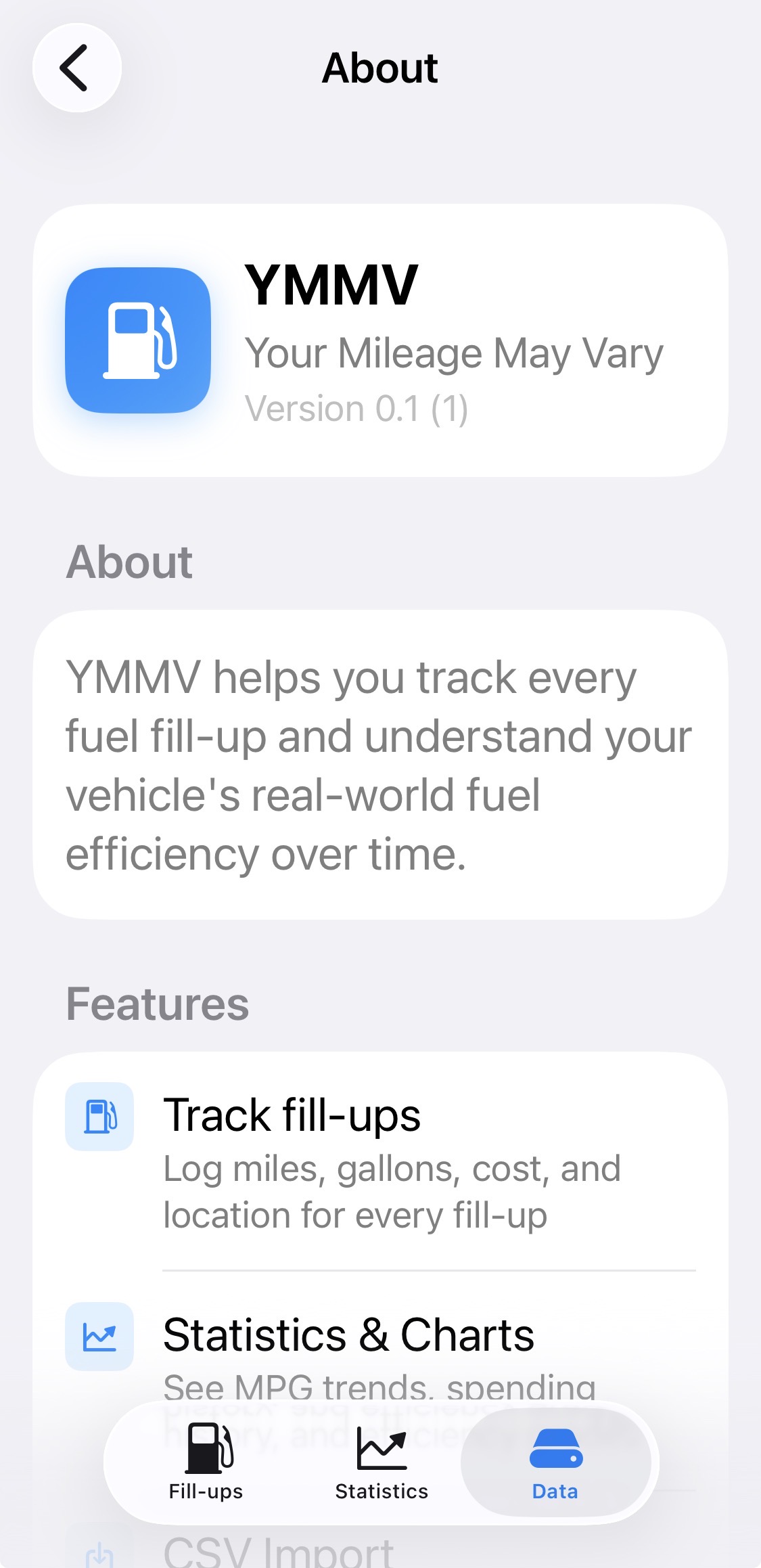
Task: Tap the Version 0.1 (1) text
Action: (x=357, y=407)
